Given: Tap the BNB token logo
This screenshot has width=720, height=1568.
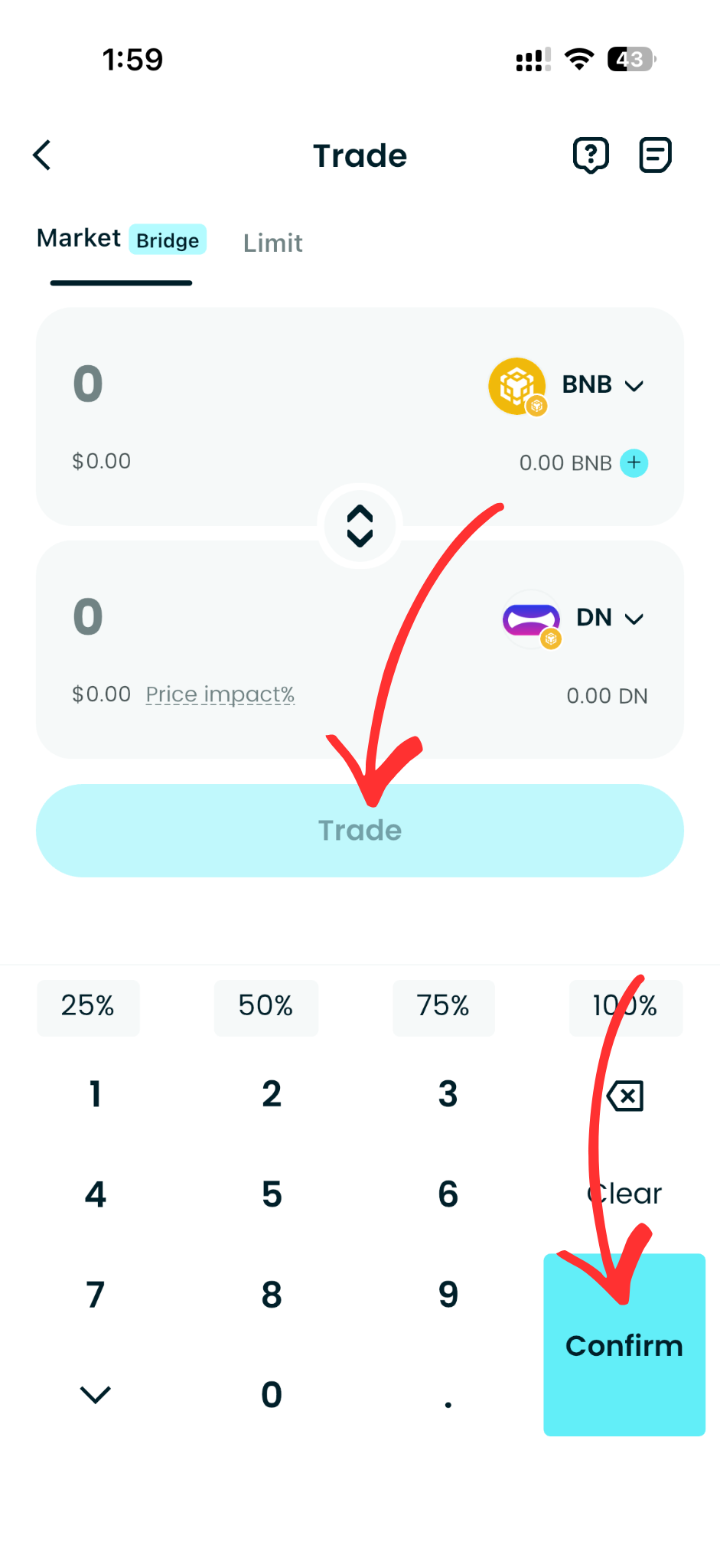Looking at the screenshot, I should tap(517, 385).
